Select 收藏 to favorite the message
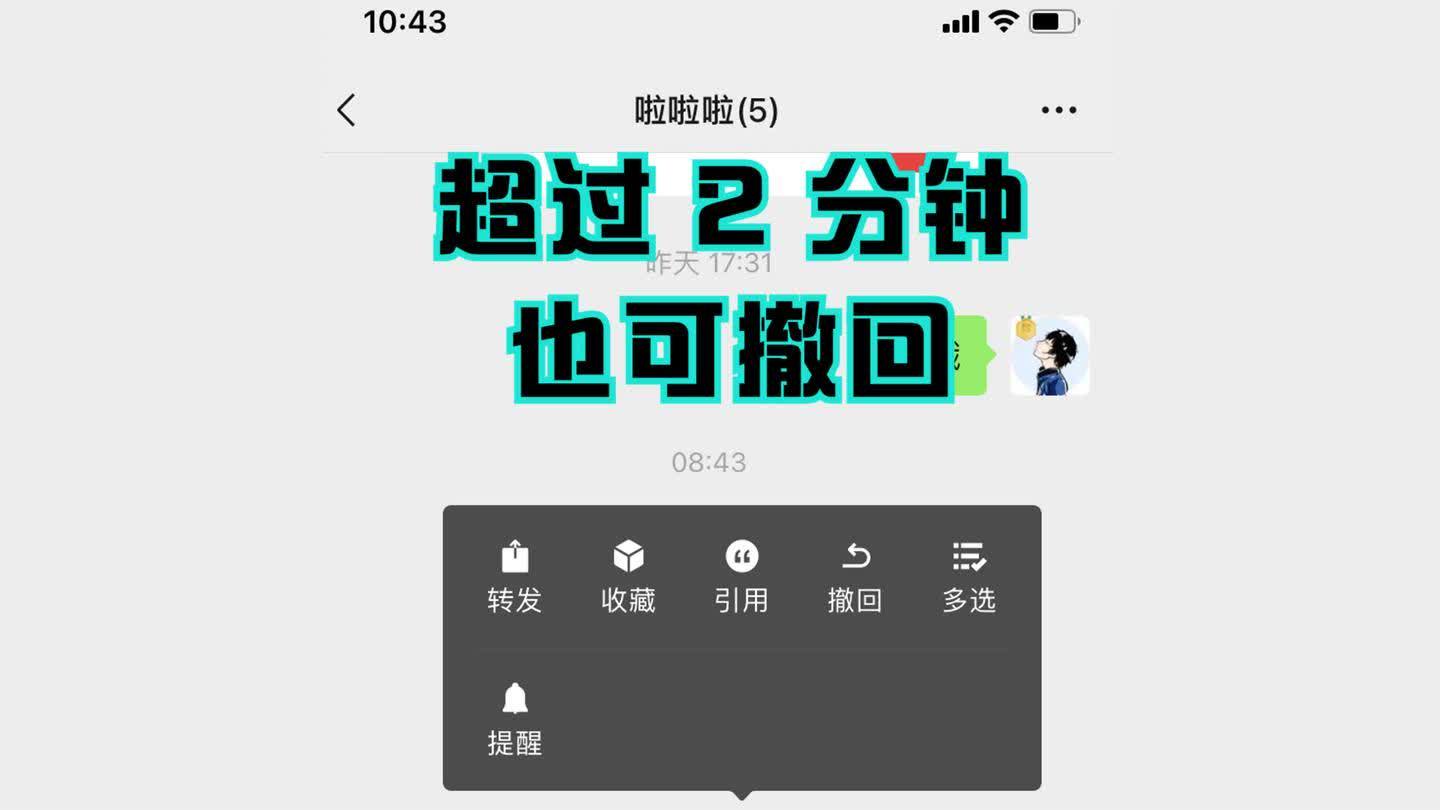Viewport: 1440px width, 810px height. [628, 577]
